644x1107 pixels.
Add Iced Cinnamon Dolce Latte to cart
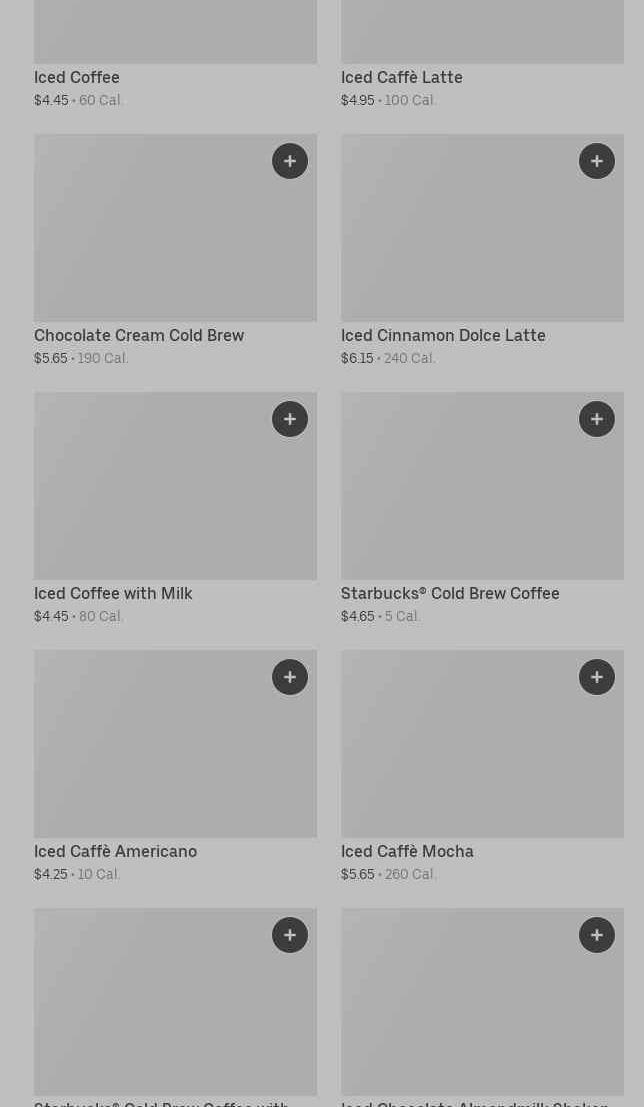pos(597,161)
